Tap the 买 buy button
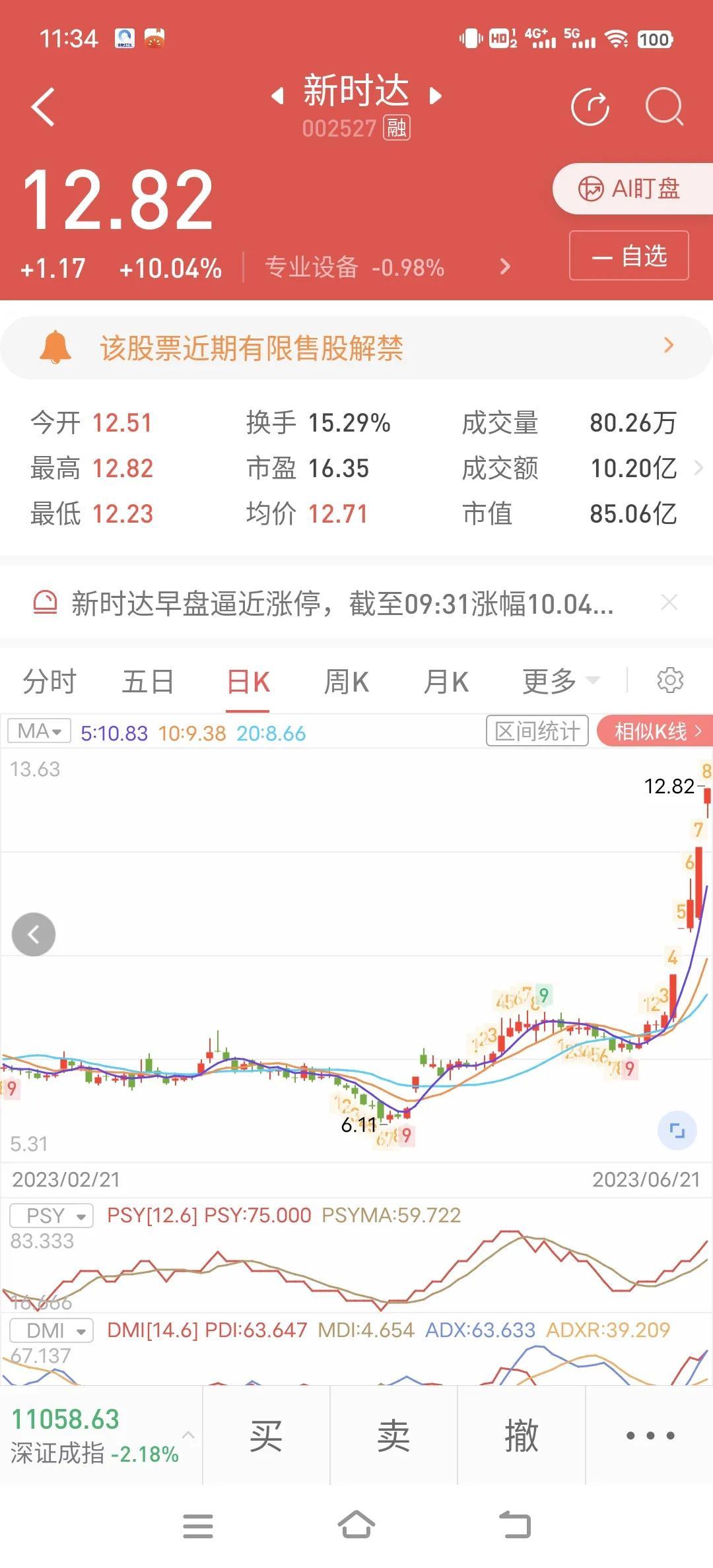 click(266, 1435)
